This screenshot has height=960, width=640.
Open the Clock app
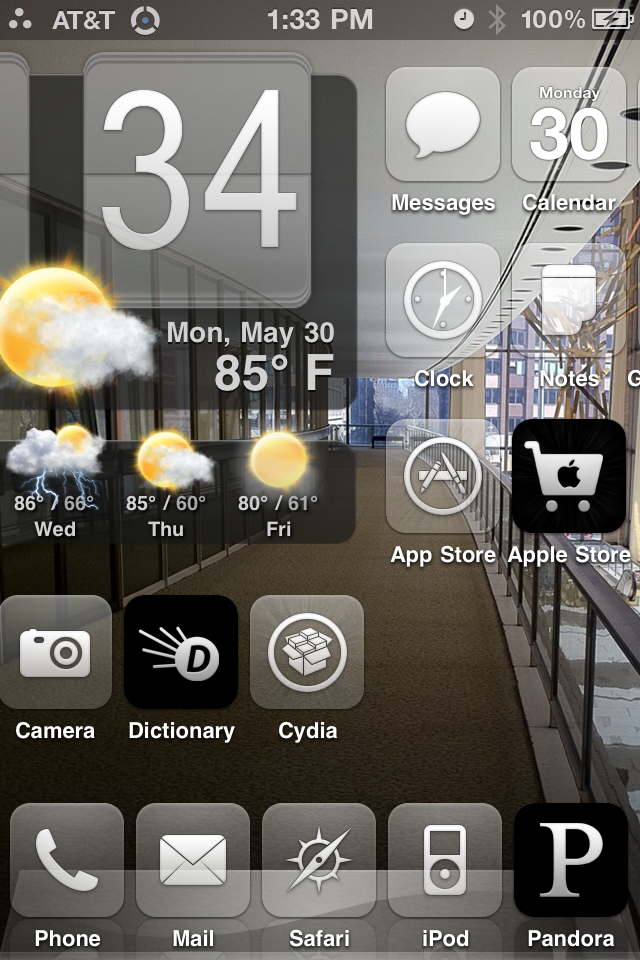(x=443, y=301)
